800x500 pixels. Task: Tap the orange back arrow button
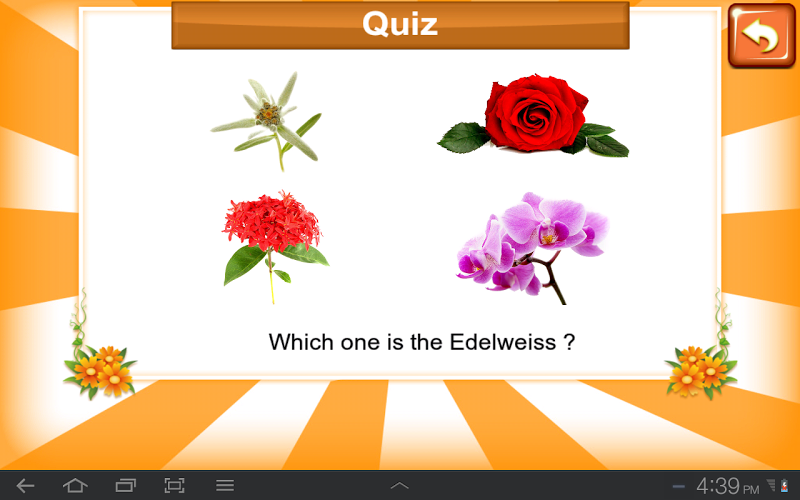pyautogui.click(x=761, y=37)
